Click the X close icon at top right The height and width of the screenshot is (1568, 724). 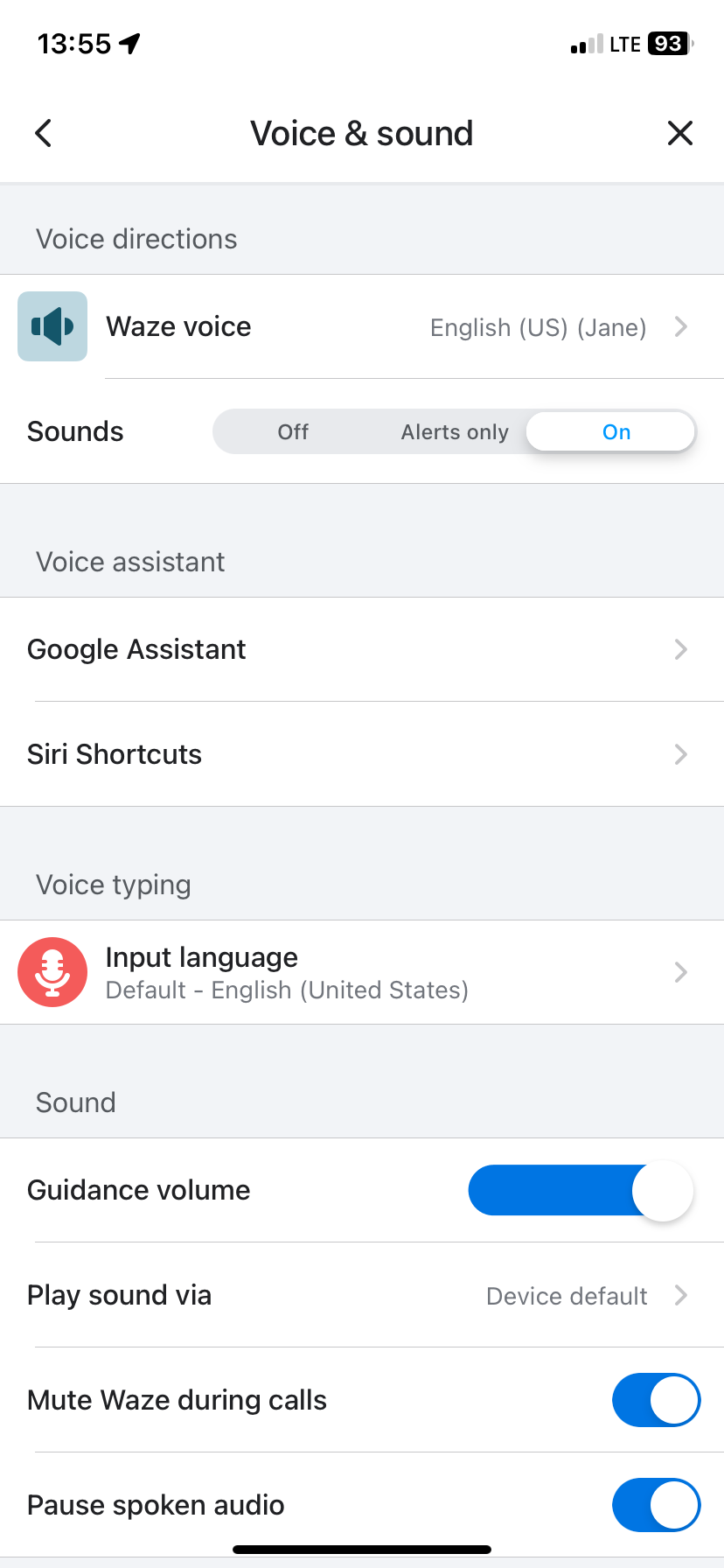pyautogui.click(x=680, y=133)
